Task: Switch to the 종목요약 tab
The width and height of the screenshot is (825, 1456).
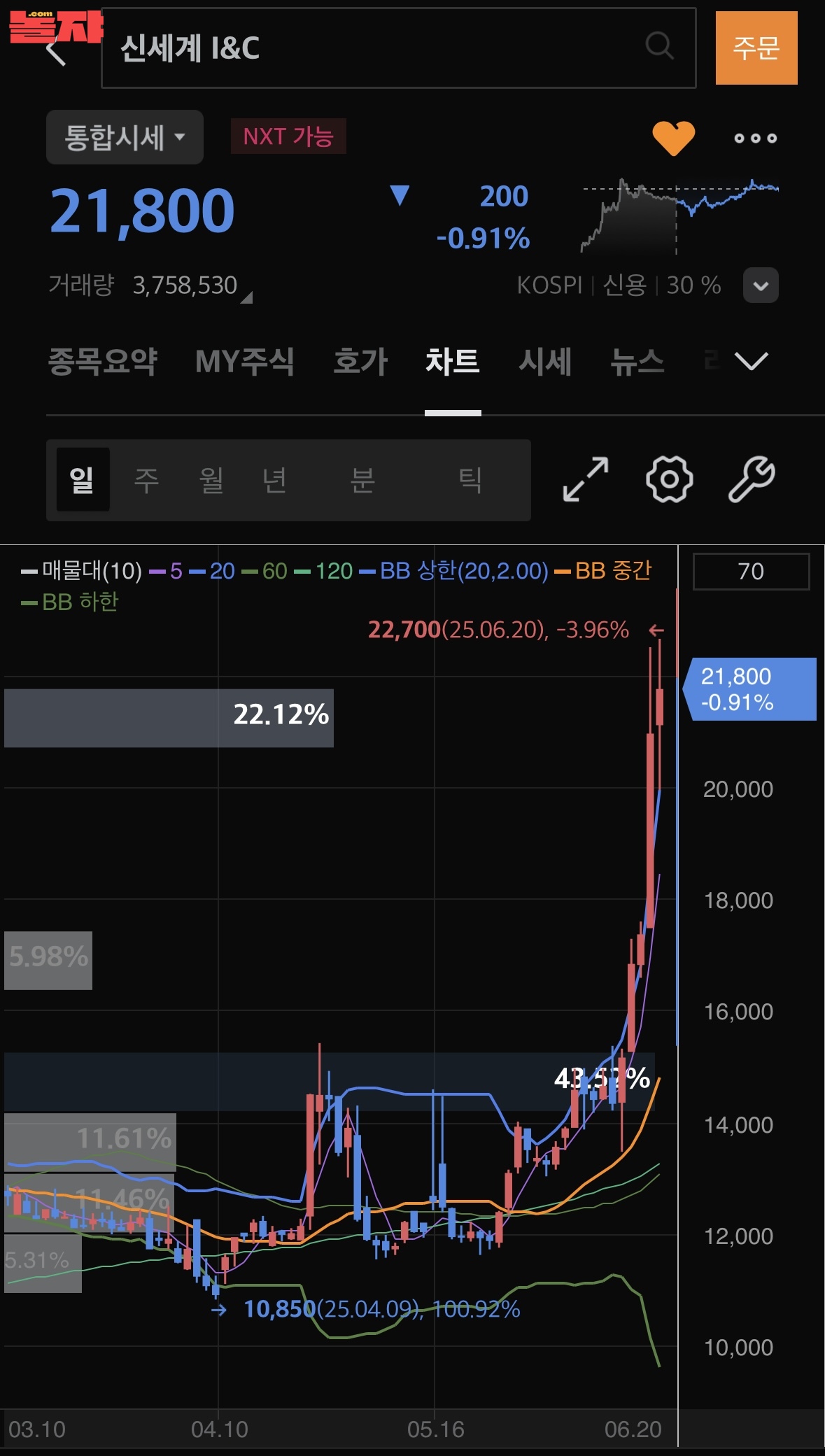Action: point(102,362)
